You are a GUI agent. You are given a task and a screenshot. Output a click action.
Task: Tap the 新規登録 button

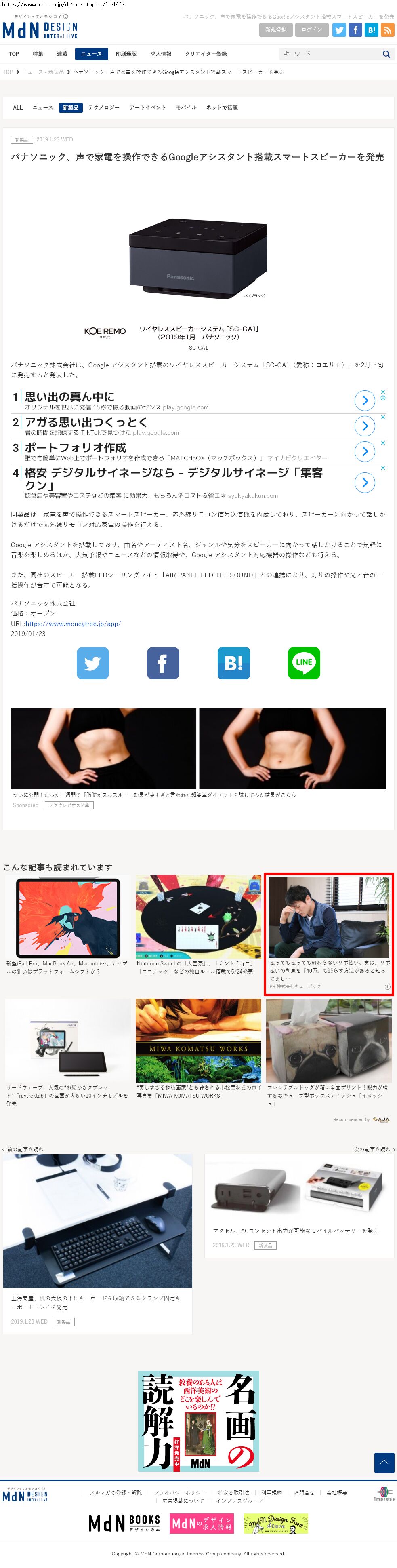(275, 30)
